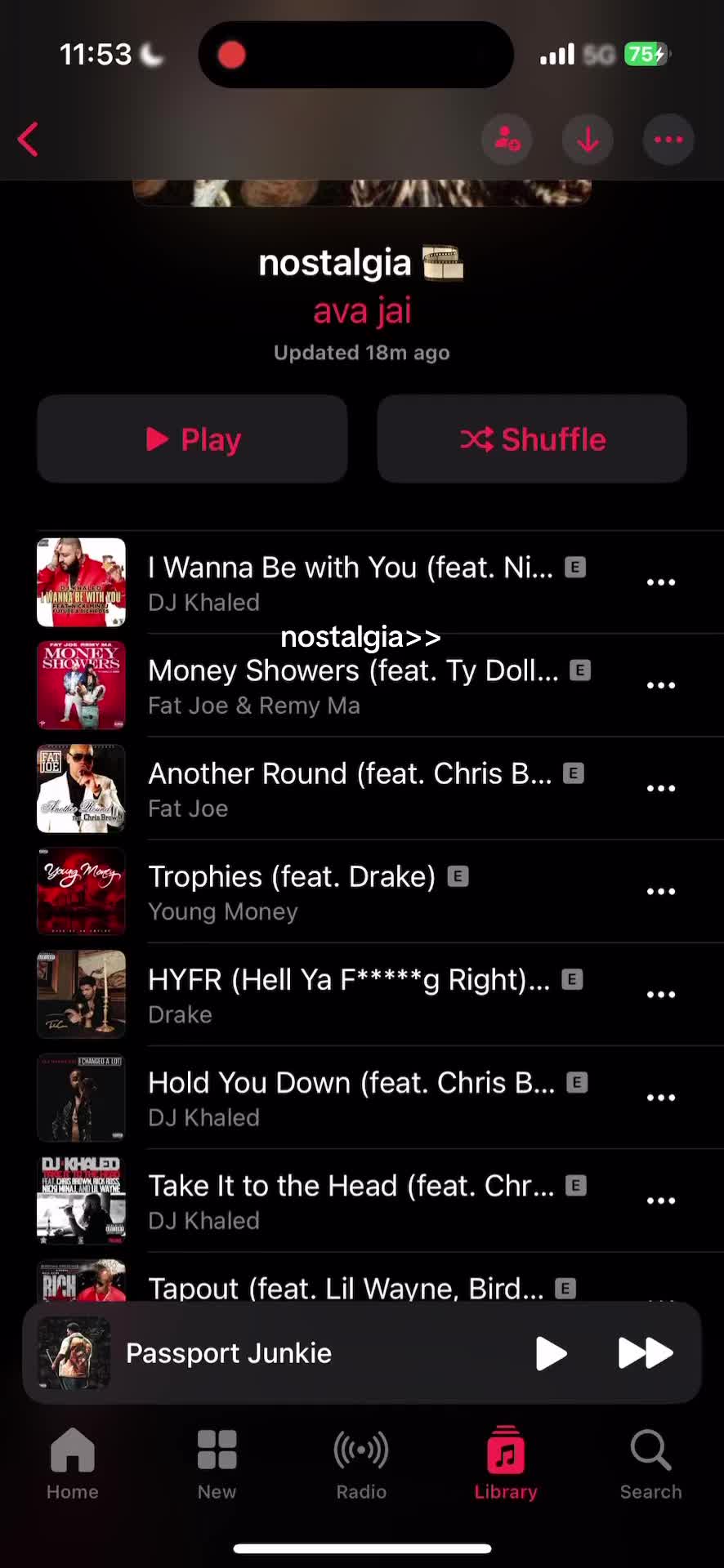Go to the Search tab
Viewport: 724px width, 1568px height.
pos(650,1464)
